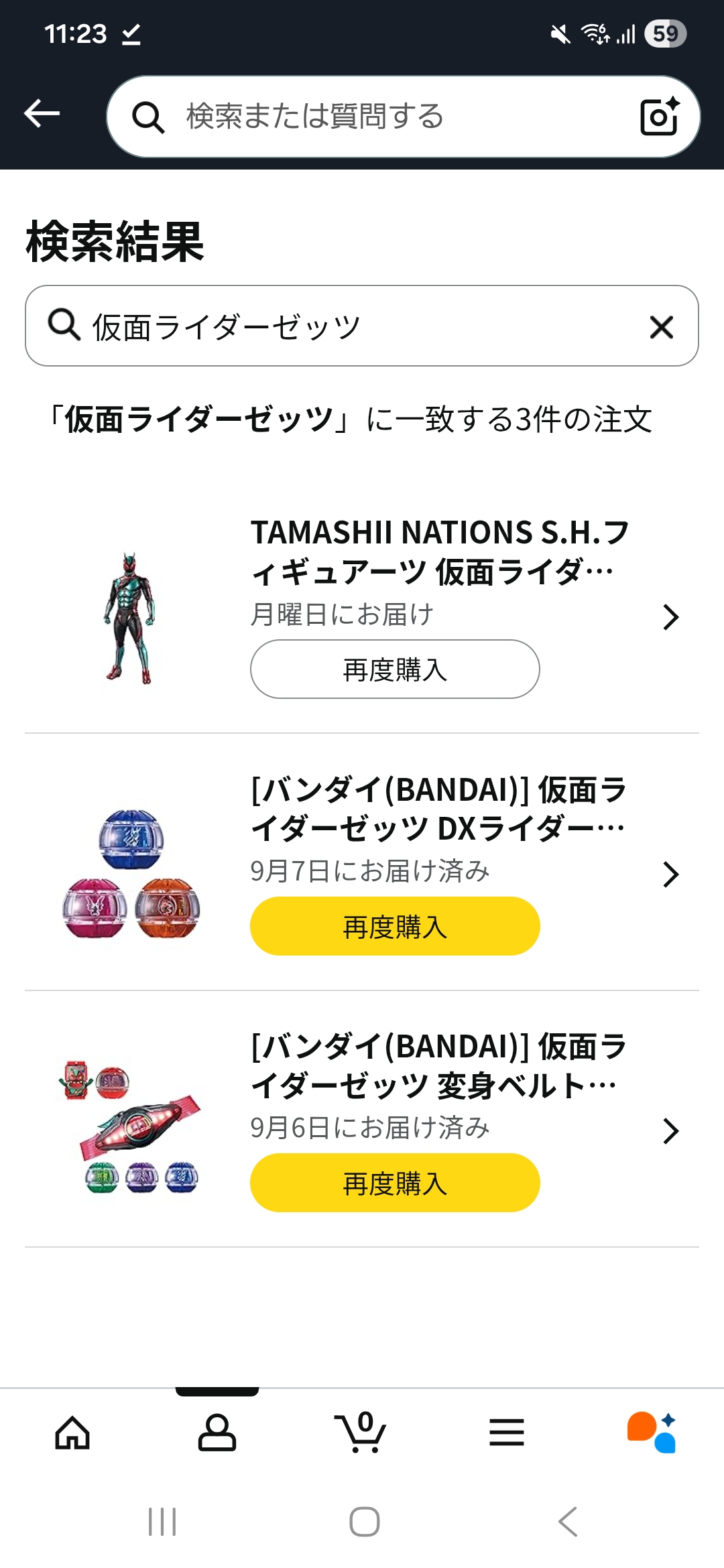Go back using the top arrow
The image size is (724, 1568).
(x=42, y=114)
